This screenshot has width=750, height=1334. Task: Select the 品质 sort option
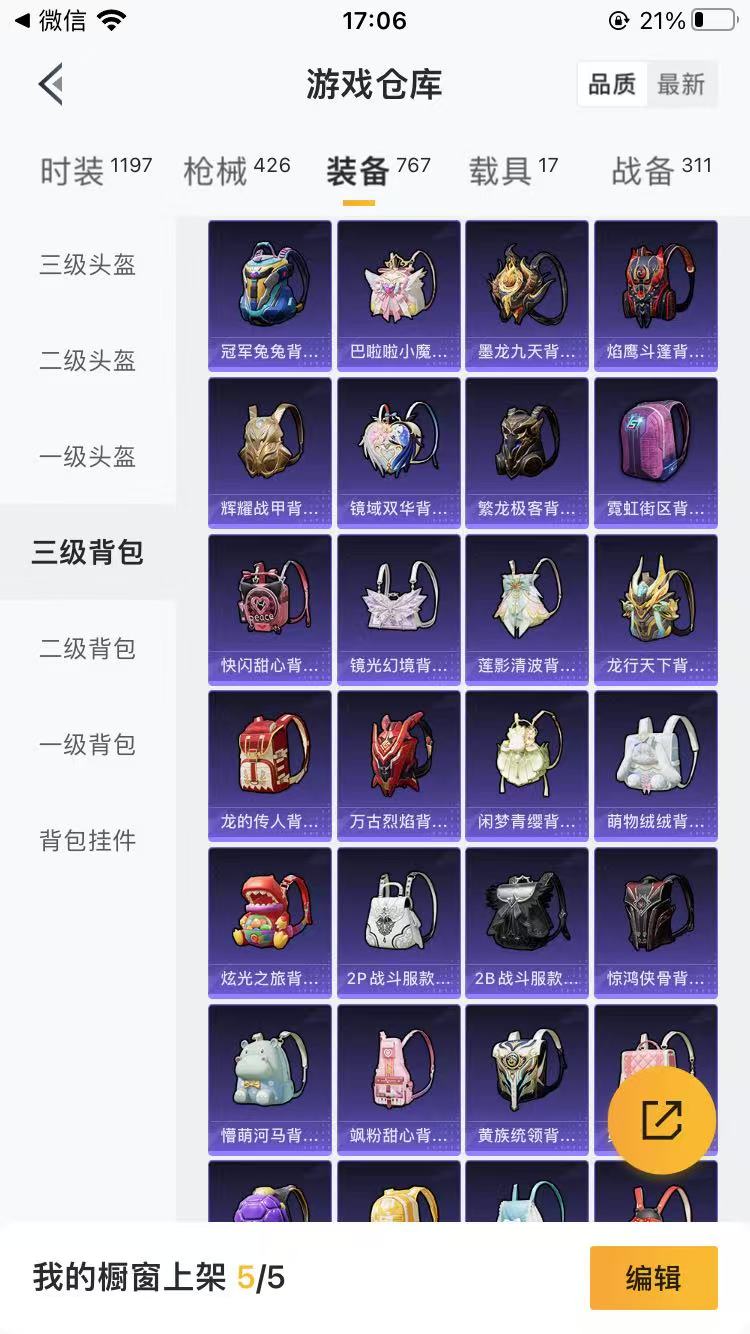(x=612, y=85)
